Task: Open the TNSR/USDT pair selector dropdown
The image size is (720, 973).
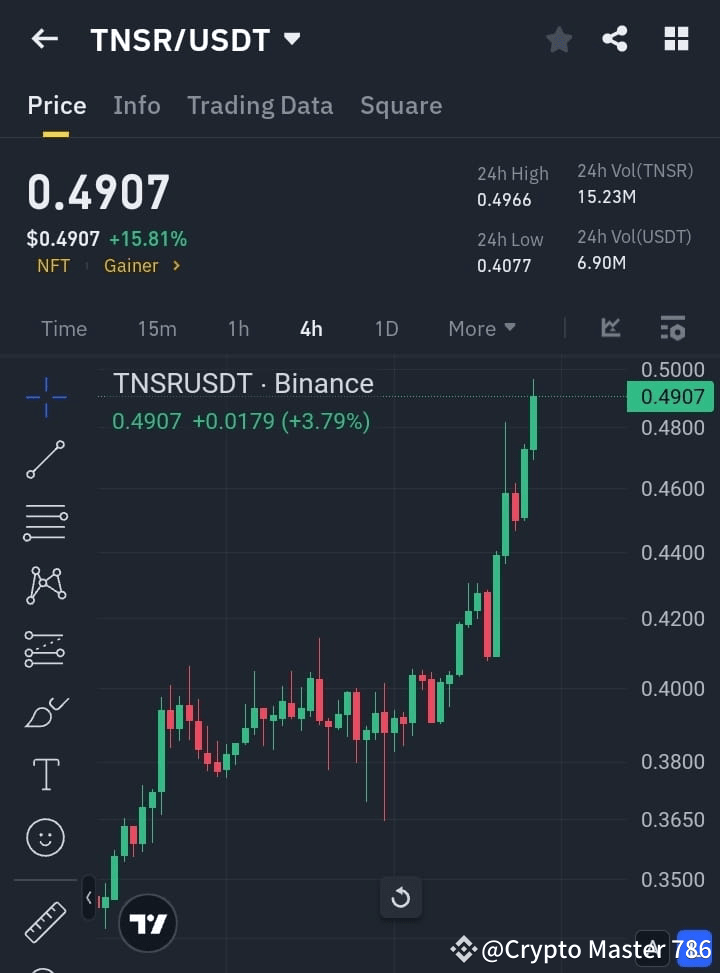Action: (196, 40)
